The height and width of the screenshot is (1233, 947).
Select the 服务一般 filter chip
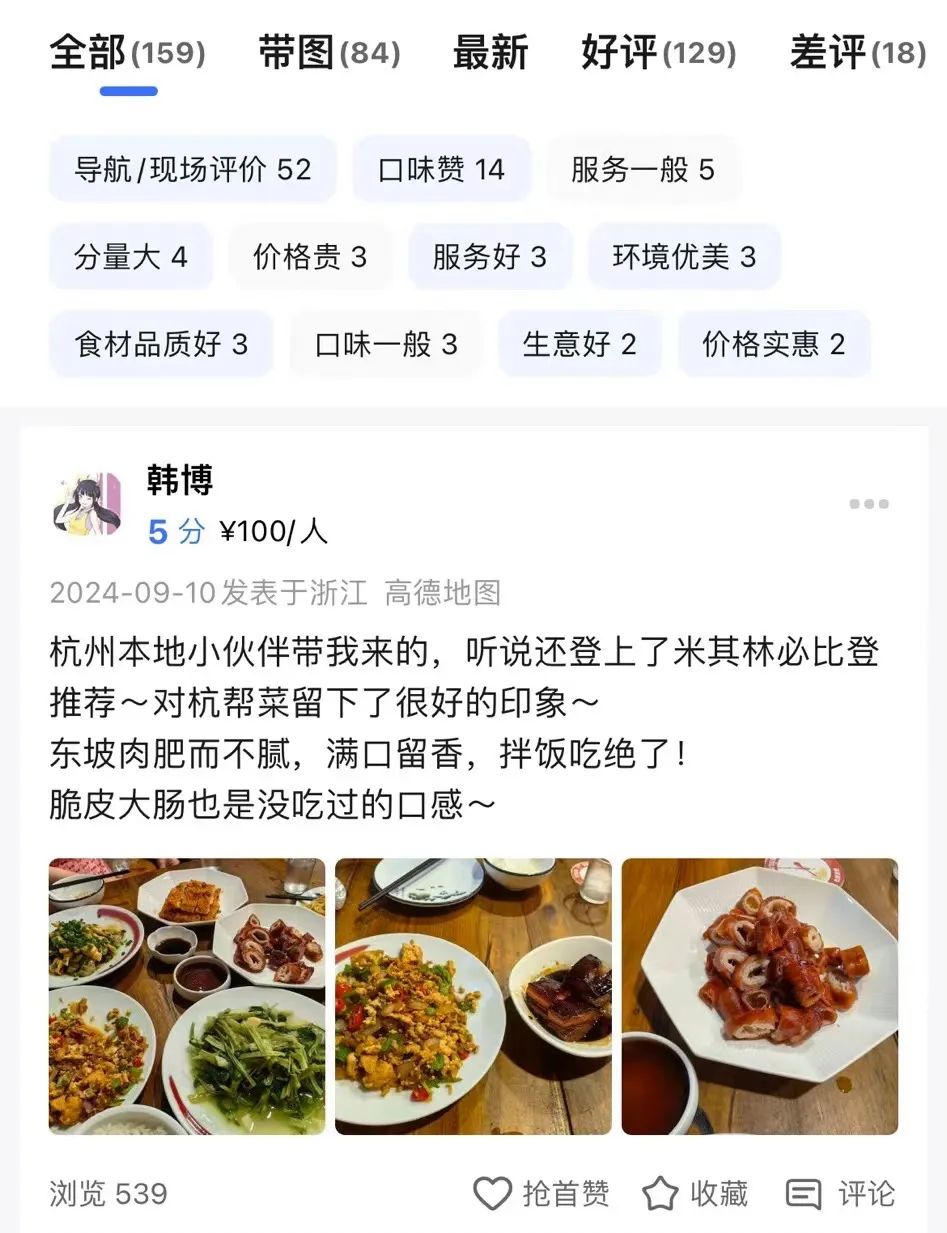click(x=642, y=170)
